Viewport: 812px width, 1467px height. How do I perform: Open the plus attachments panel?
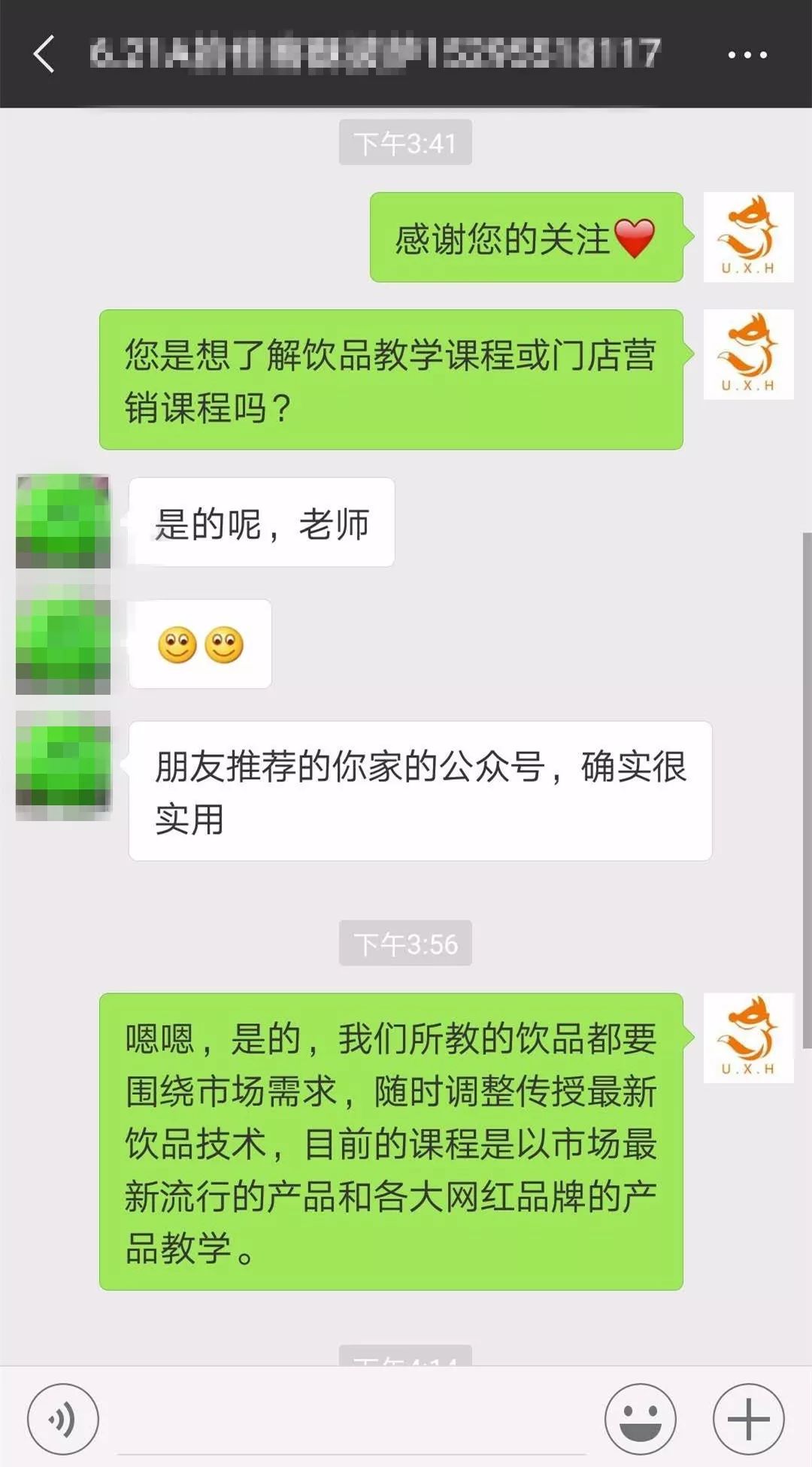(x=748, y=1418)
